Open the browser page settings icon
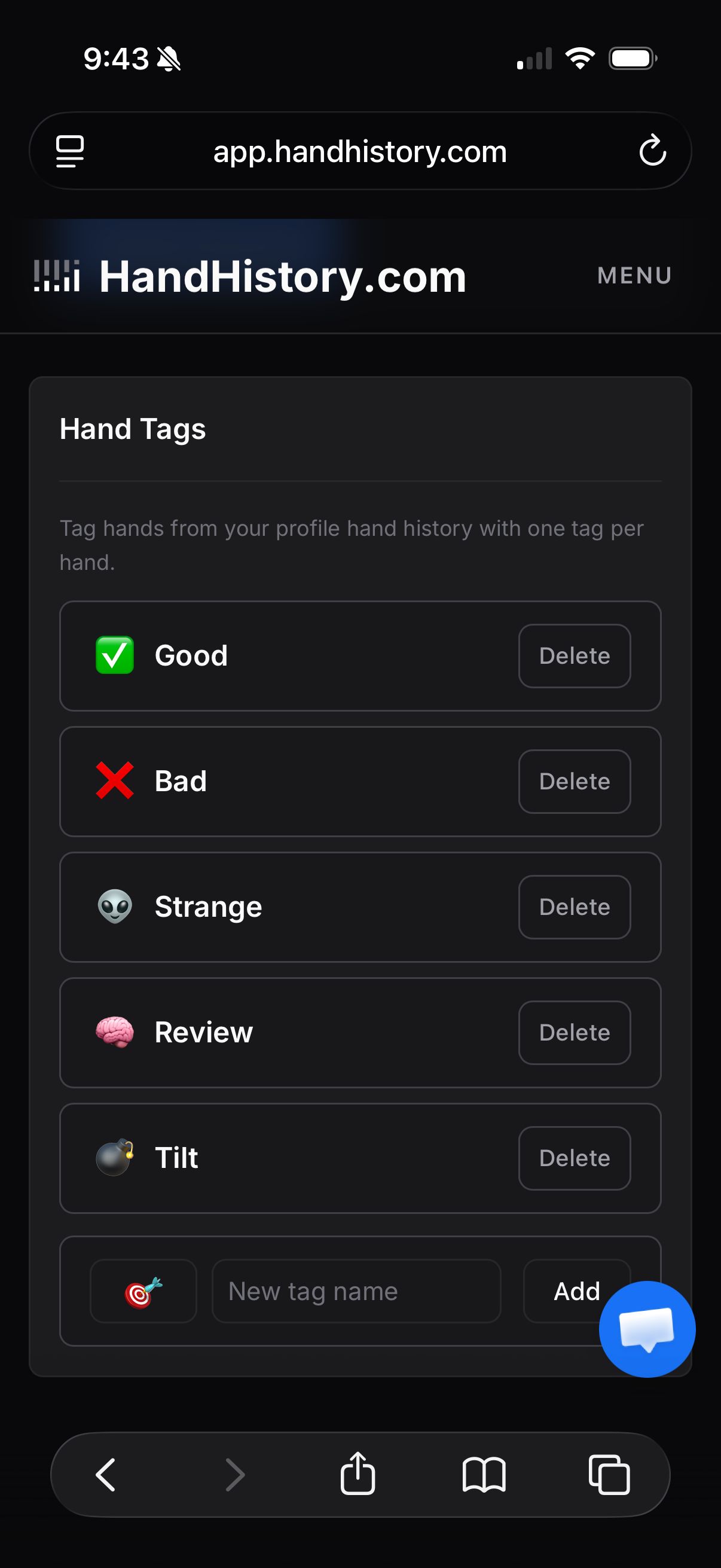The image size is (721, 1568). pos(70,151)
